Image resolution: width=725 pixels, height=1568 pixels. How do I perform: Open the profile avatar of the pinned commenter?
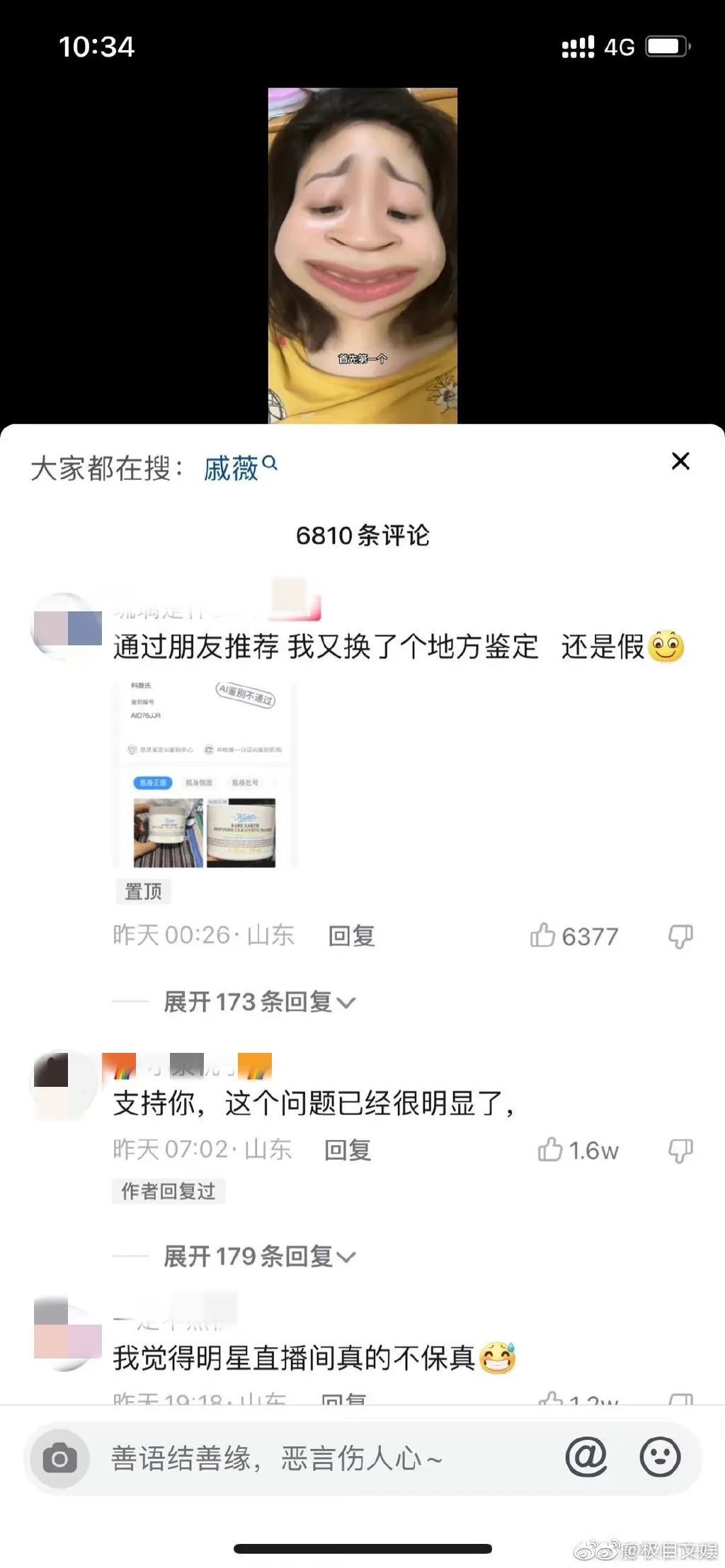tap(67, 627)
